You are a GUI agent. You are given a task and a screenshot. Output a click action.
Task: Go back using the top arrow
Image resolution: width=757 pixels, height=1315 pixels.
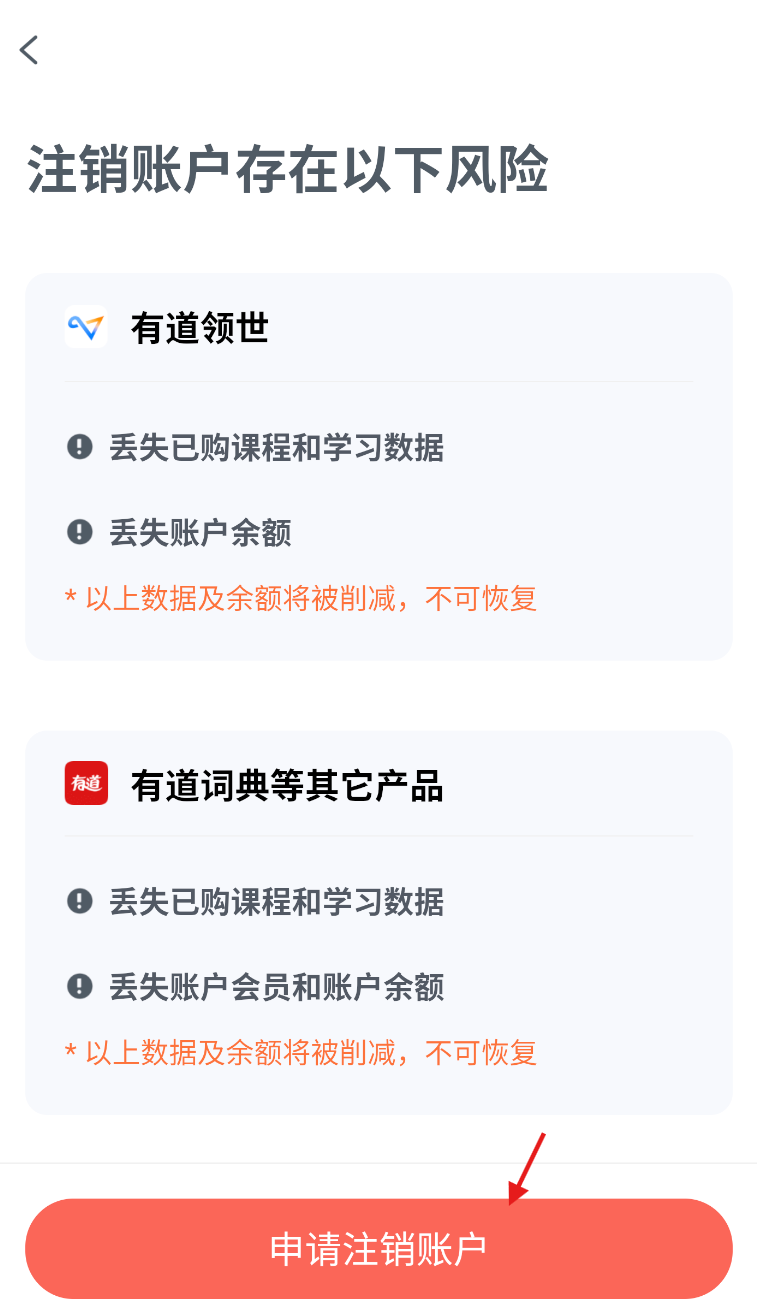[29, 49]
